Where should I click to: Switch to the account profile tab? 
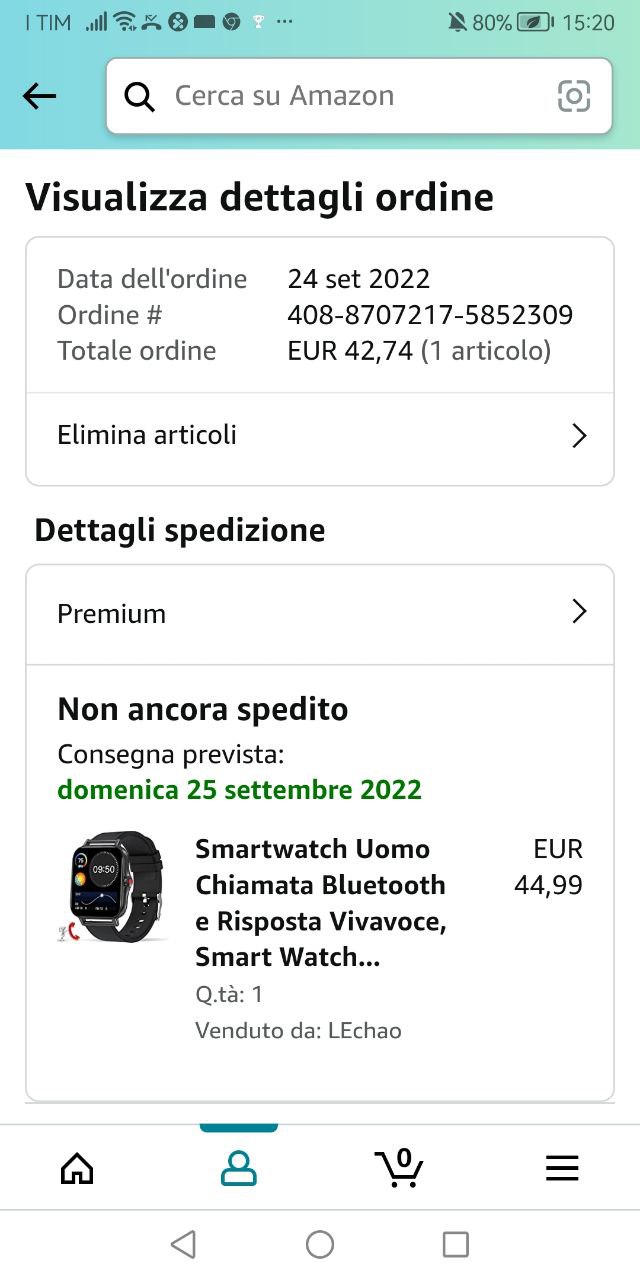coord(238,1168)
